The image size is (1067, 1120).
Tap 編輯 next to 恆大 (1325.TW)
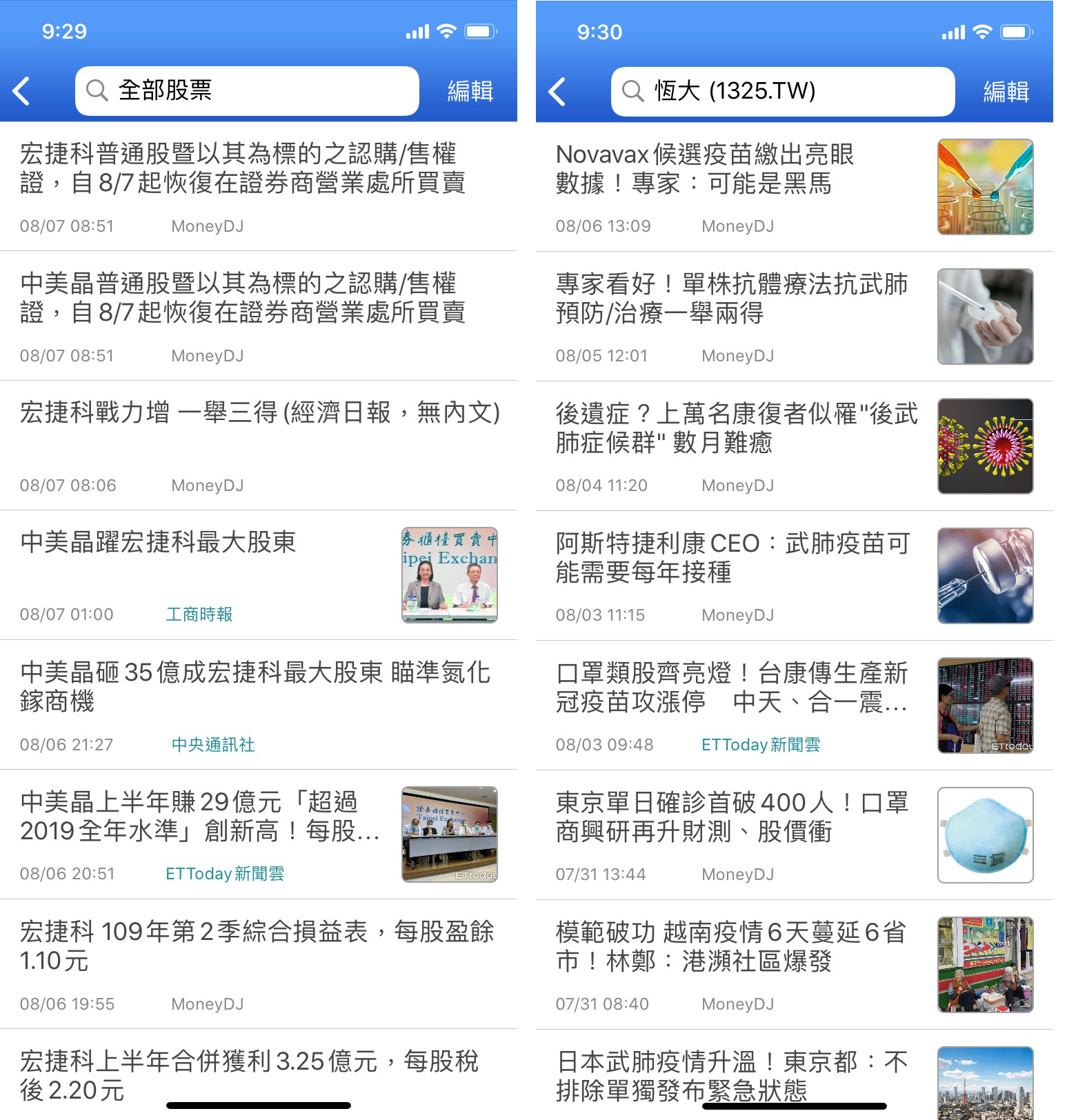tap(1006, 92)
